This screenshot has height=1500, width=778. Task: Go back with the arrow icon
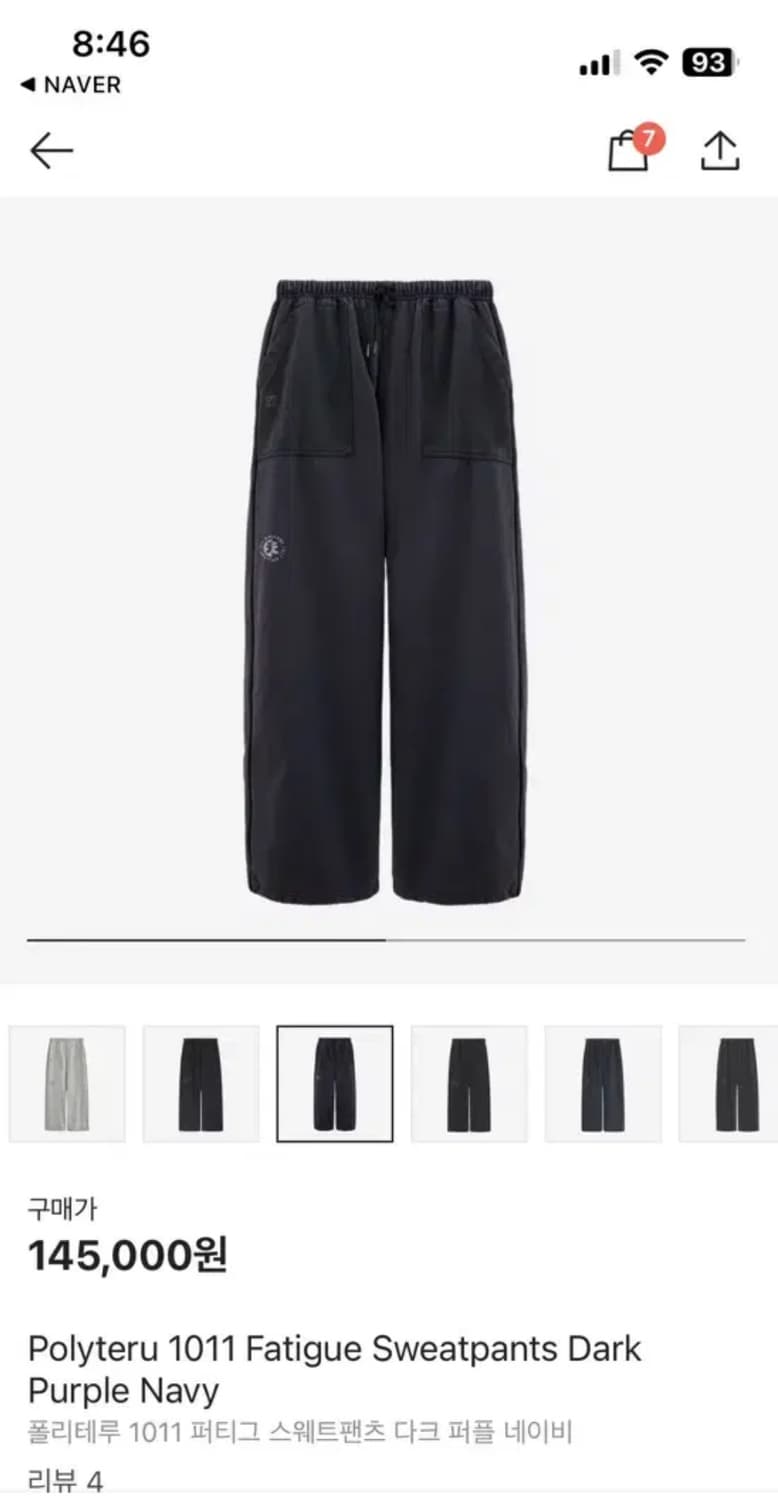pyautogui.click(x=51, y=151)
